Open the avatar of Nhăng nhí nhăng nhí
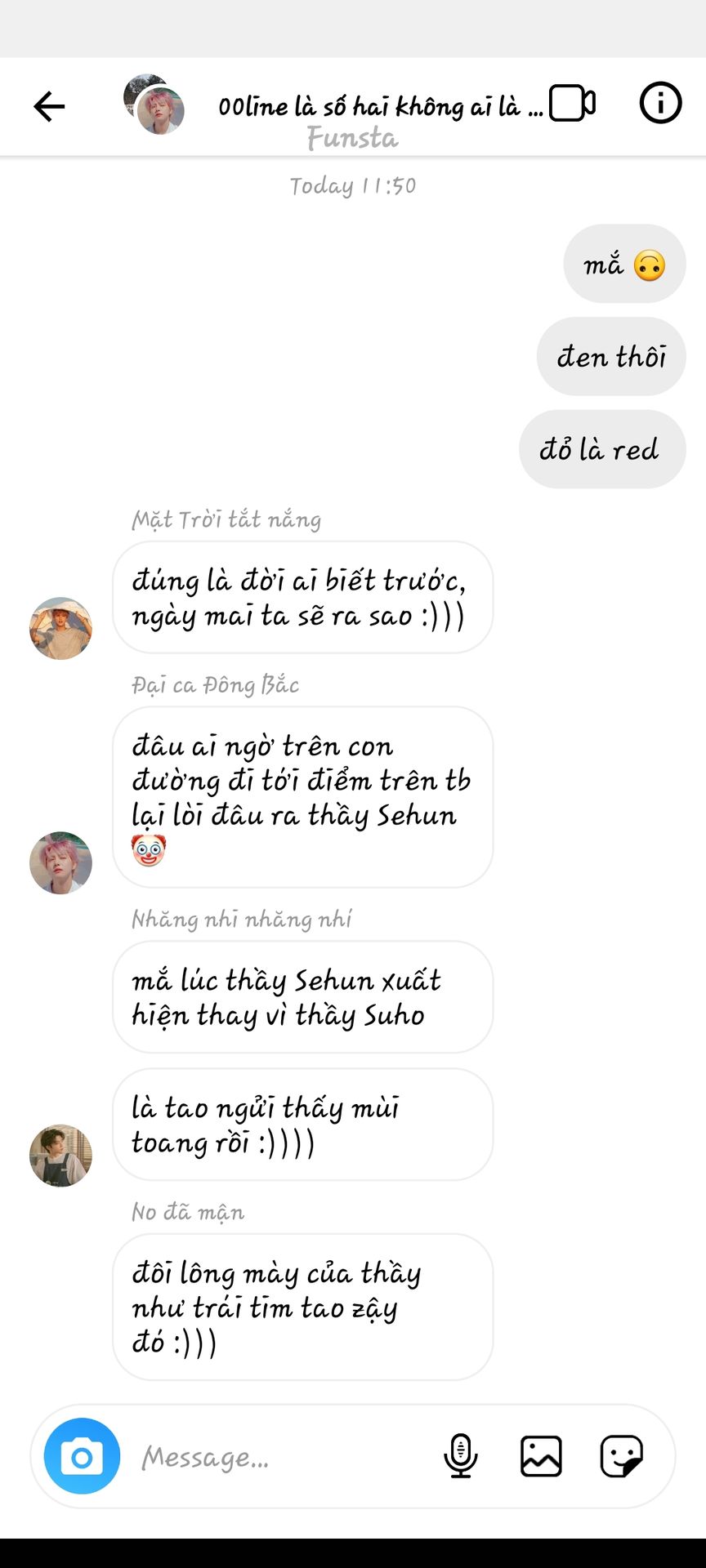 60,1156
